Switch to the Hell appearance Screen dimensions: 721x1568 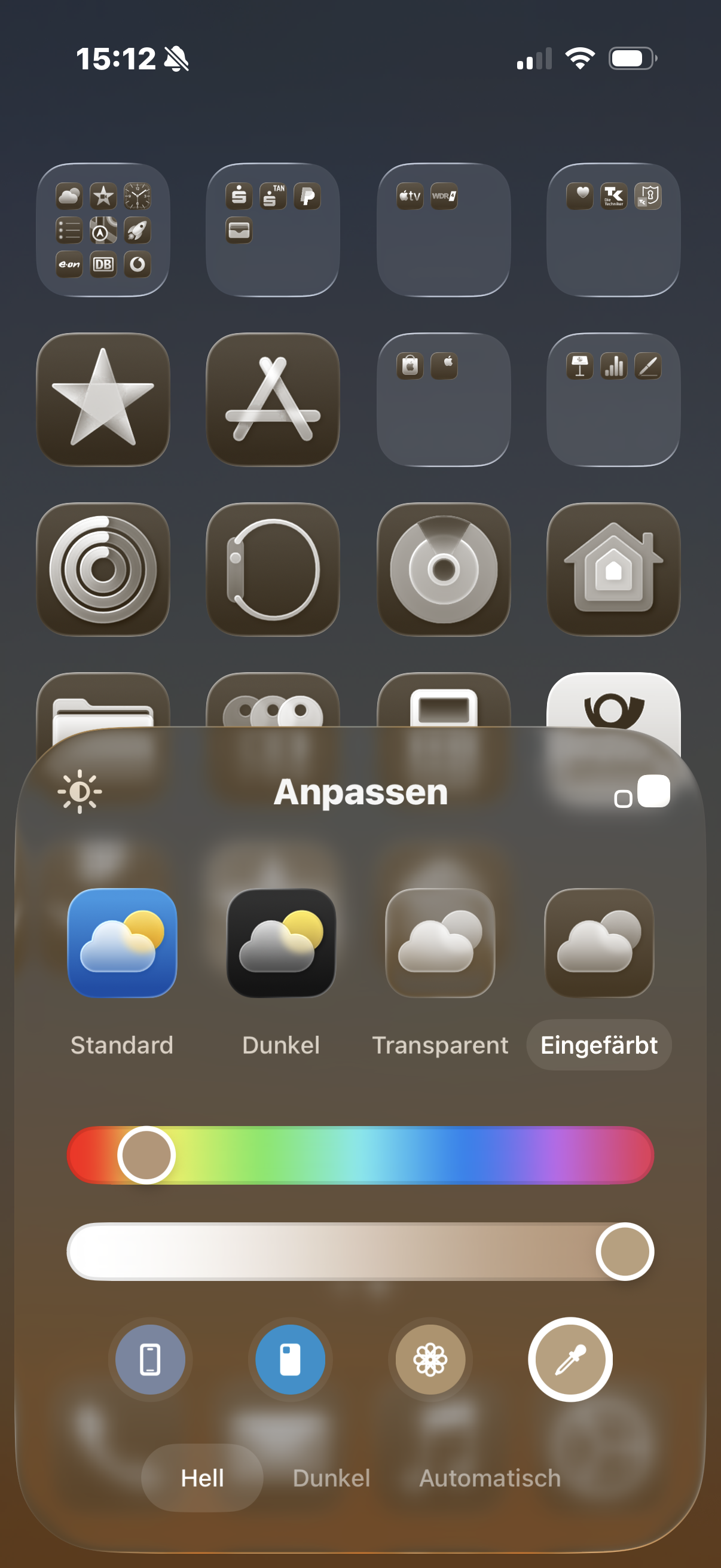point(203,1477)
